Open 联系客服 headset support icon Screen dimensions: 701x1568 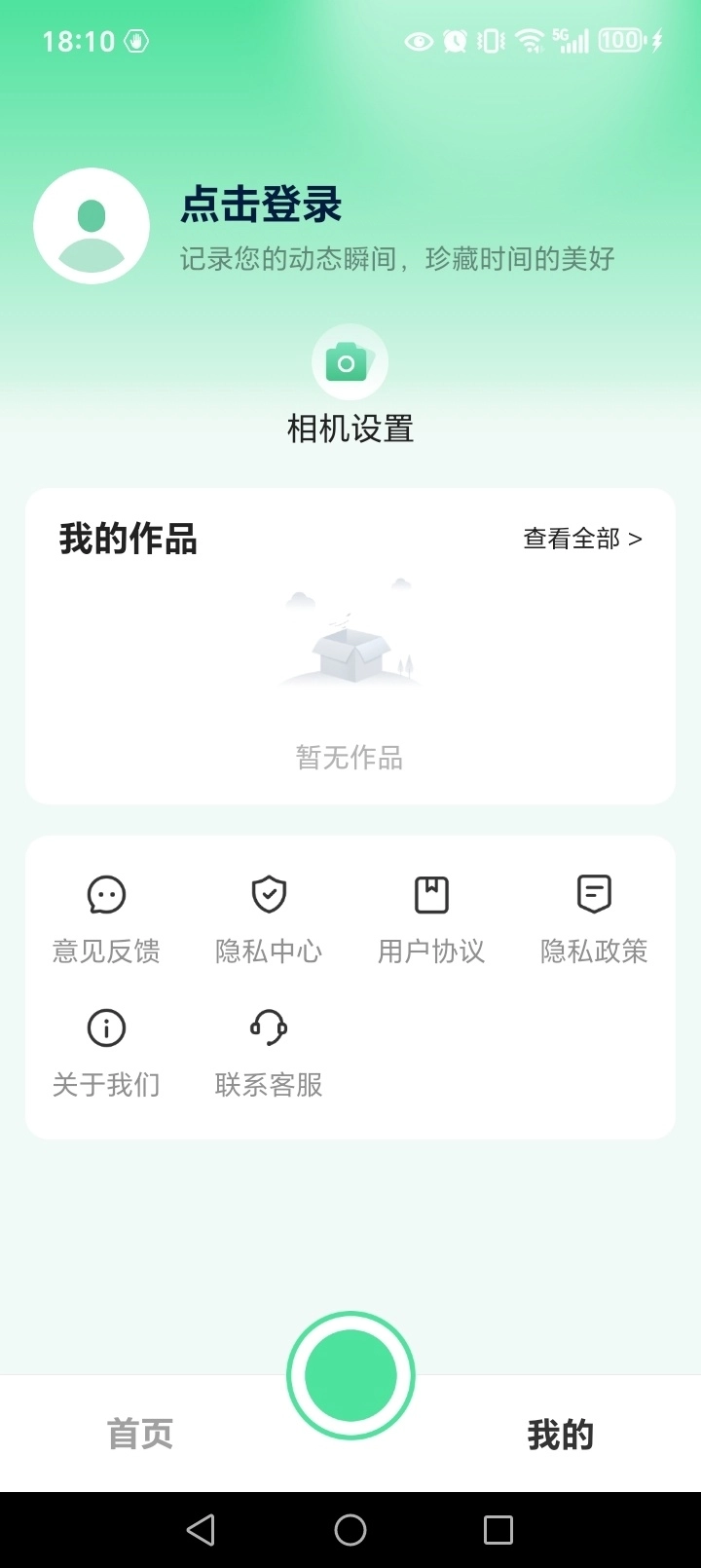268,1027
